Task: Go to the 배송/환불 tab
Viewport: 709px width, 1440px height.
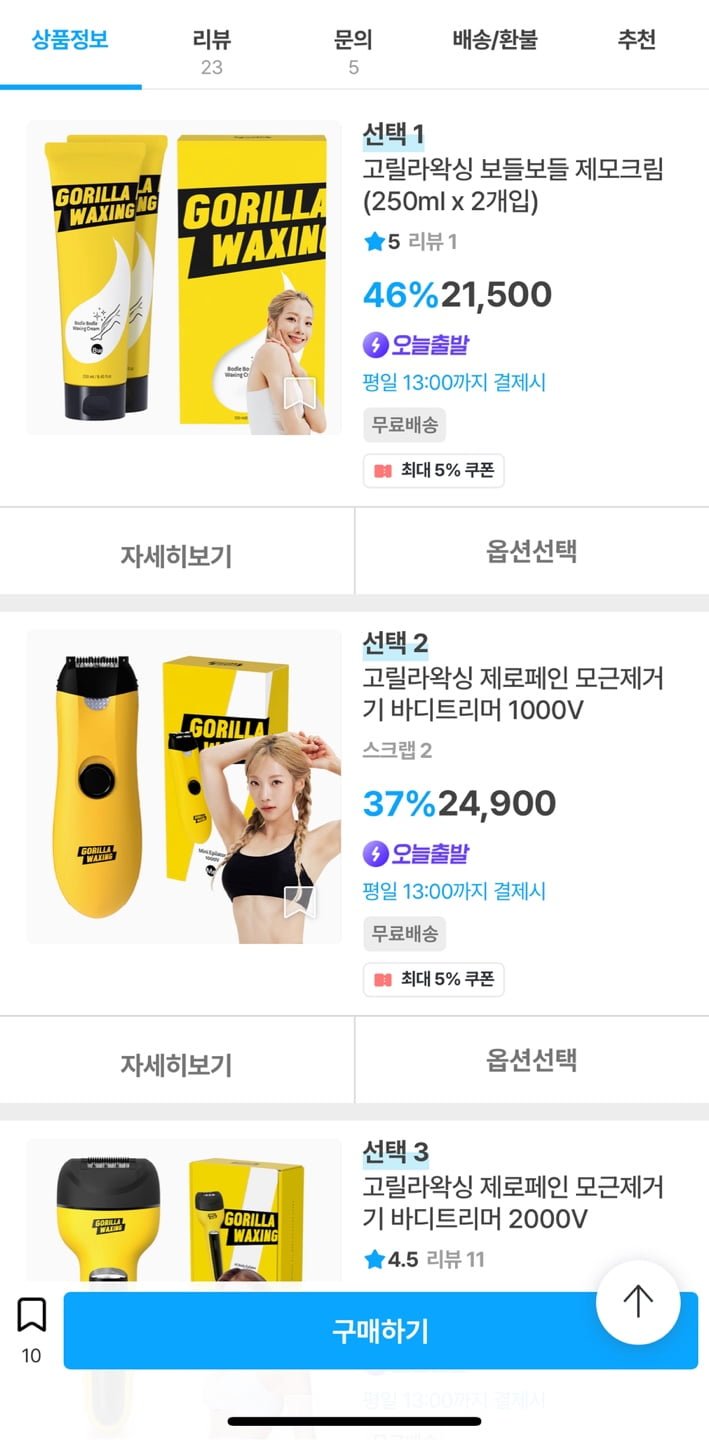Action: pos(495,41)
